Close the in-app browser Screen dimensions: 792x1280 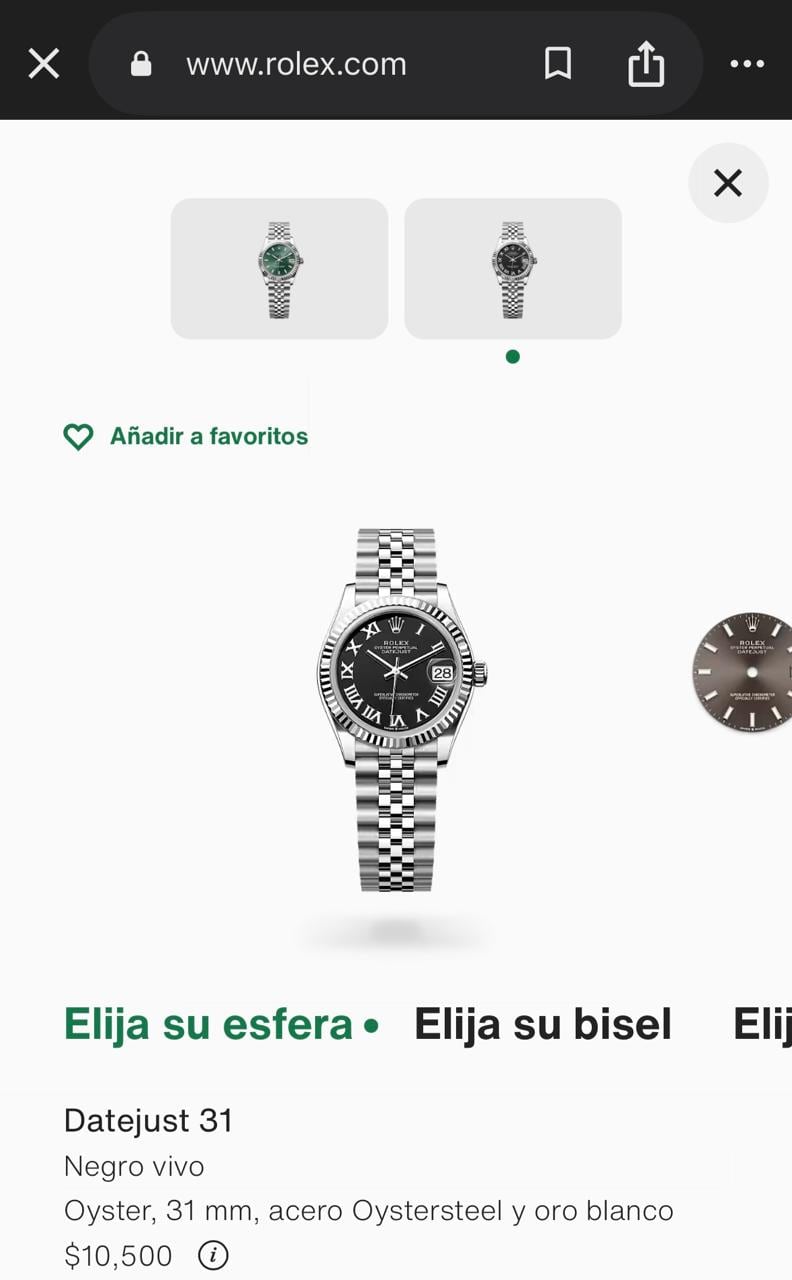coord(44,64)
